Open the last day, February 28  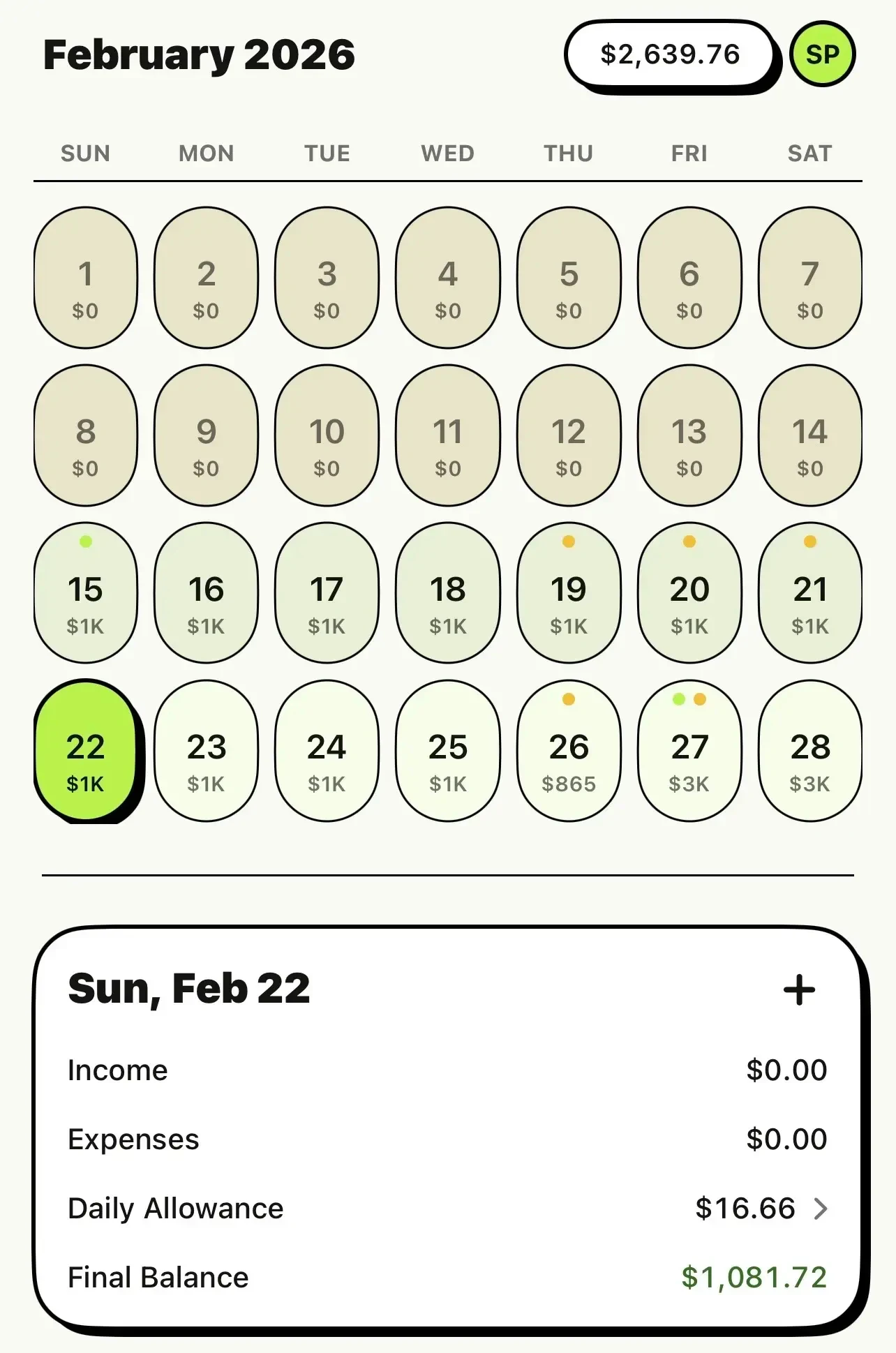click(x=809, y=751)
